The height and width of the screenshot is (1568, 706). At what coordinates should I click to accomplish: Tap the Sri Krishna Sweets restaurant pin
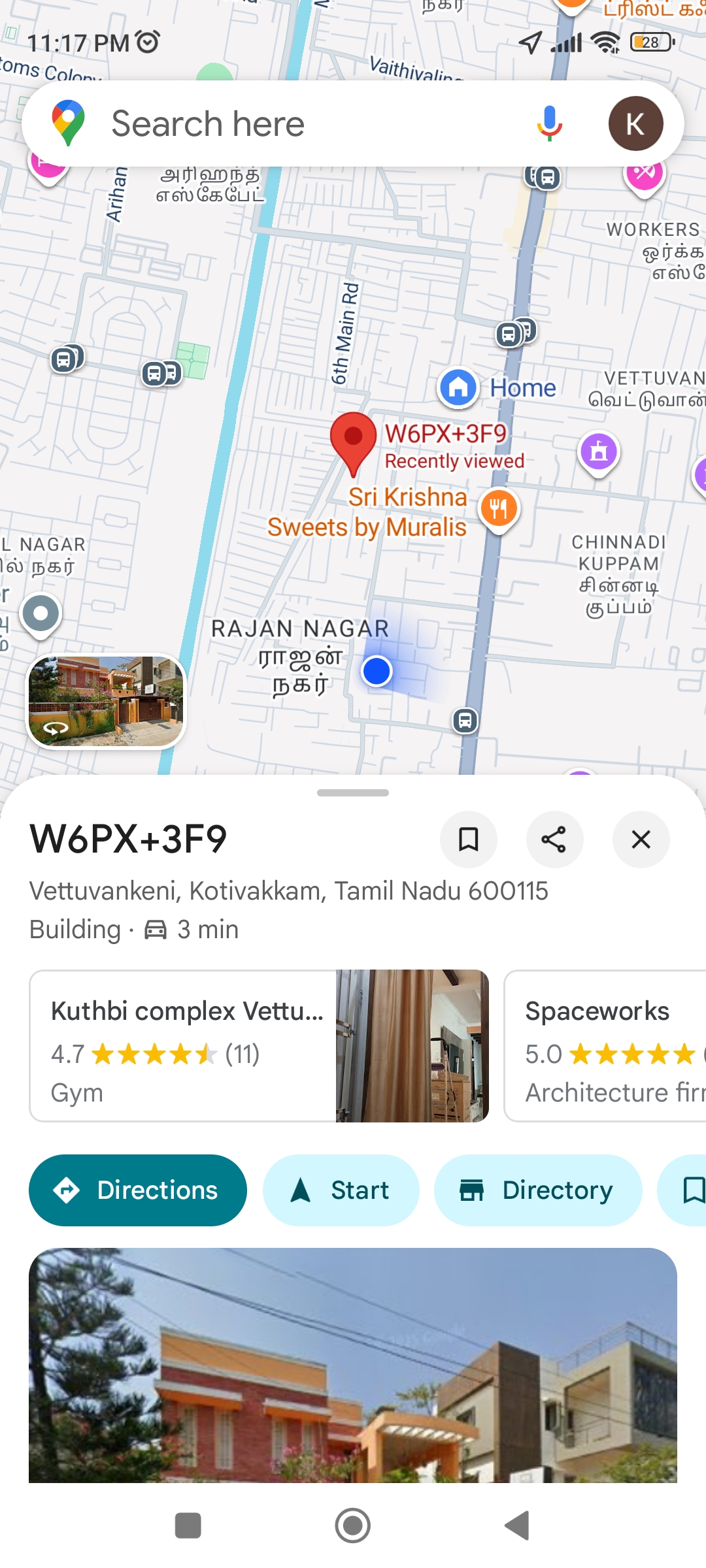pos(499,508)
